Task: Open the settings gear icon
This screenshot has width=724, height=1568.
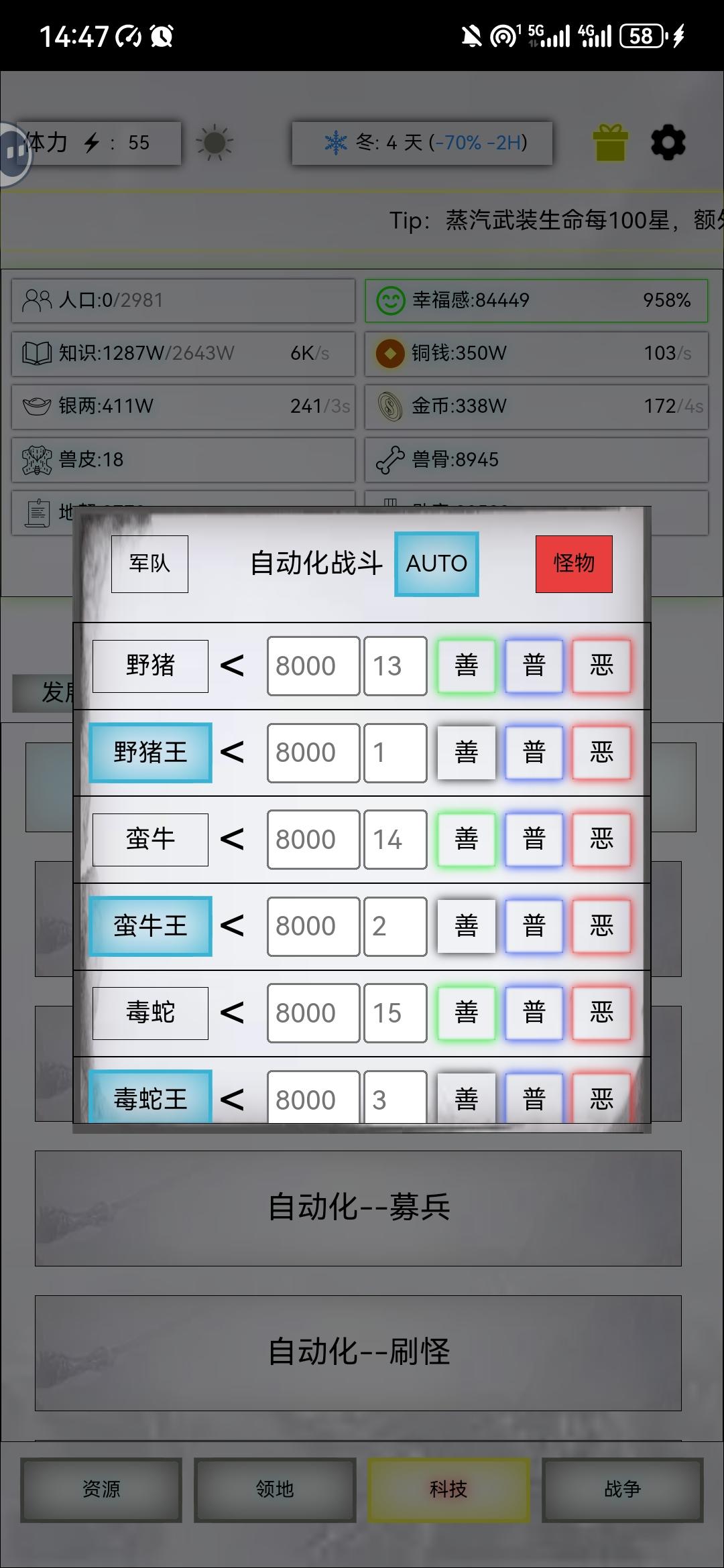Action: (x=668, y=142)
